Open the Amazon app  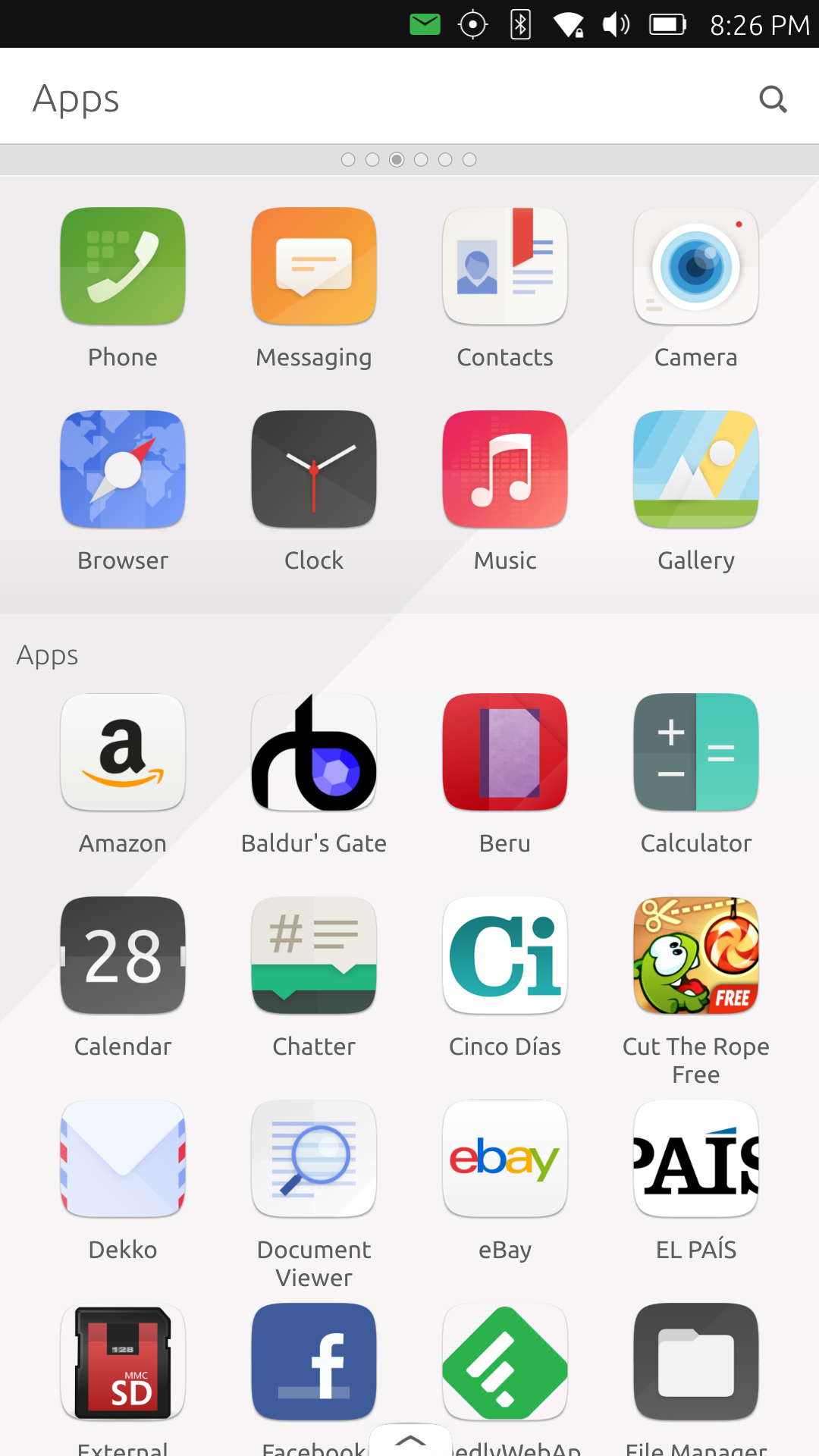point(123,752)
